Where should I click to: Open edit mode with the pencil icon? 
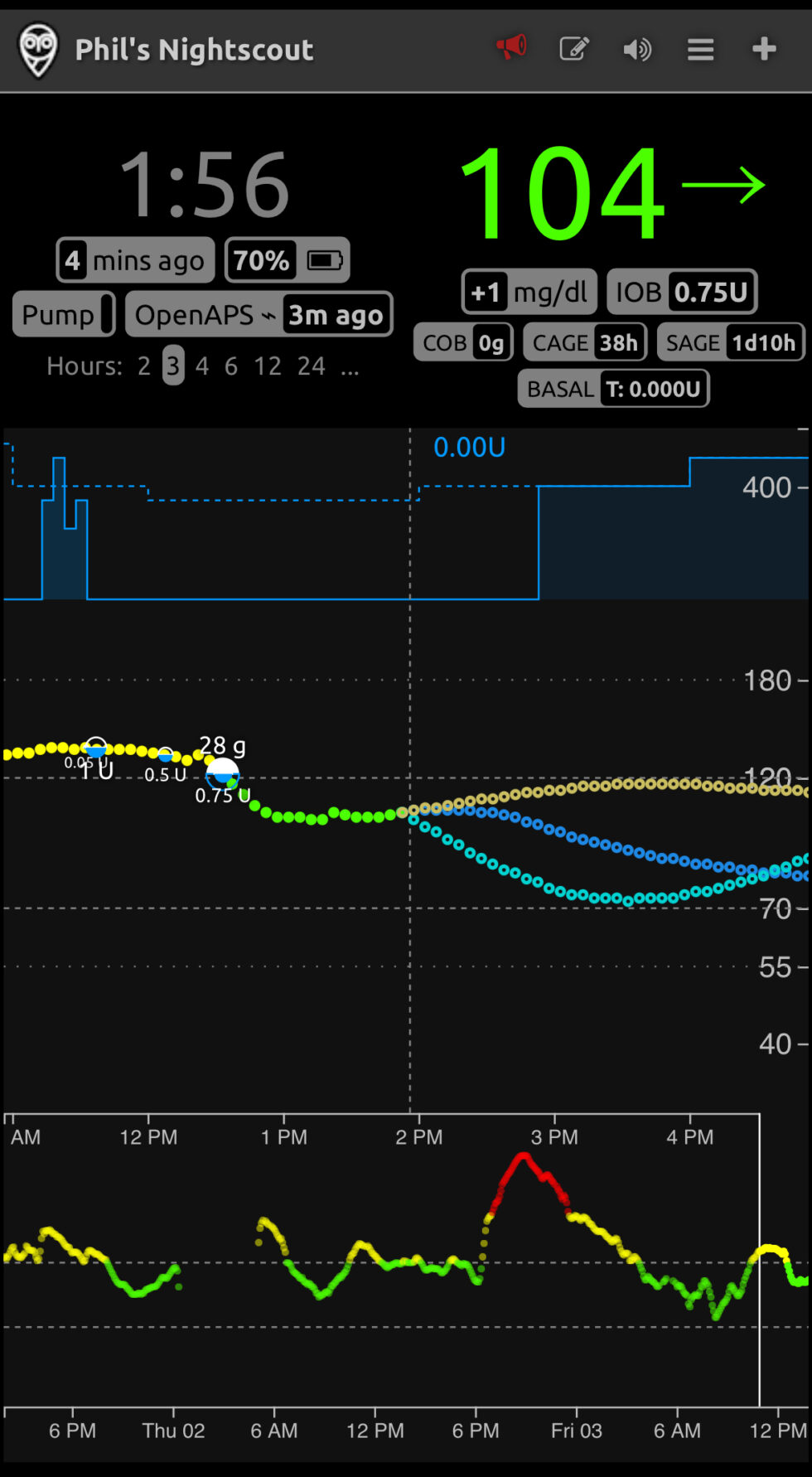(574, 49)
